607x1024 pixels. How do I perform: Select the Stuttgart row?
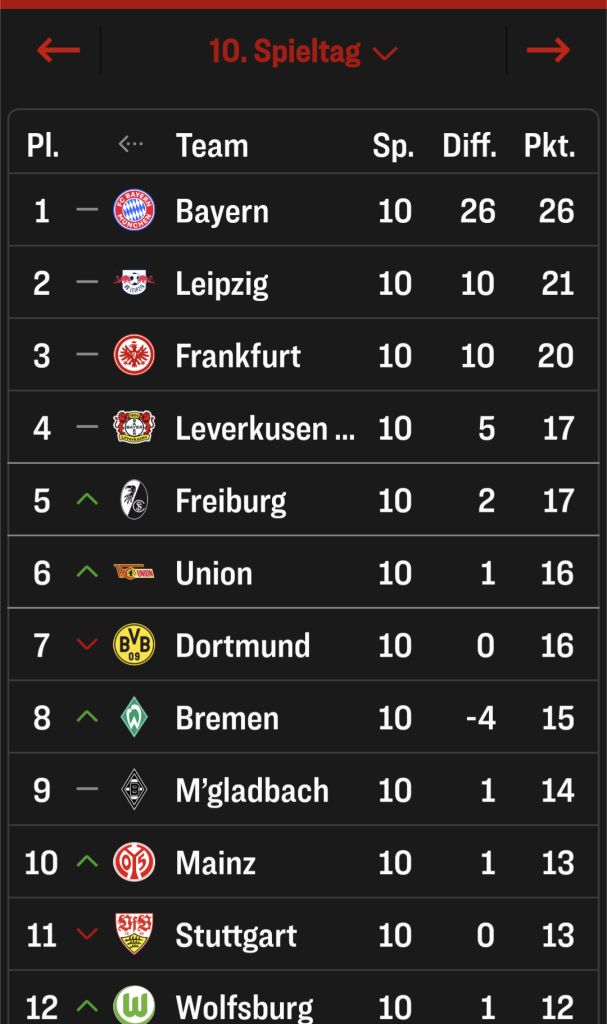(x=236, y=936)
